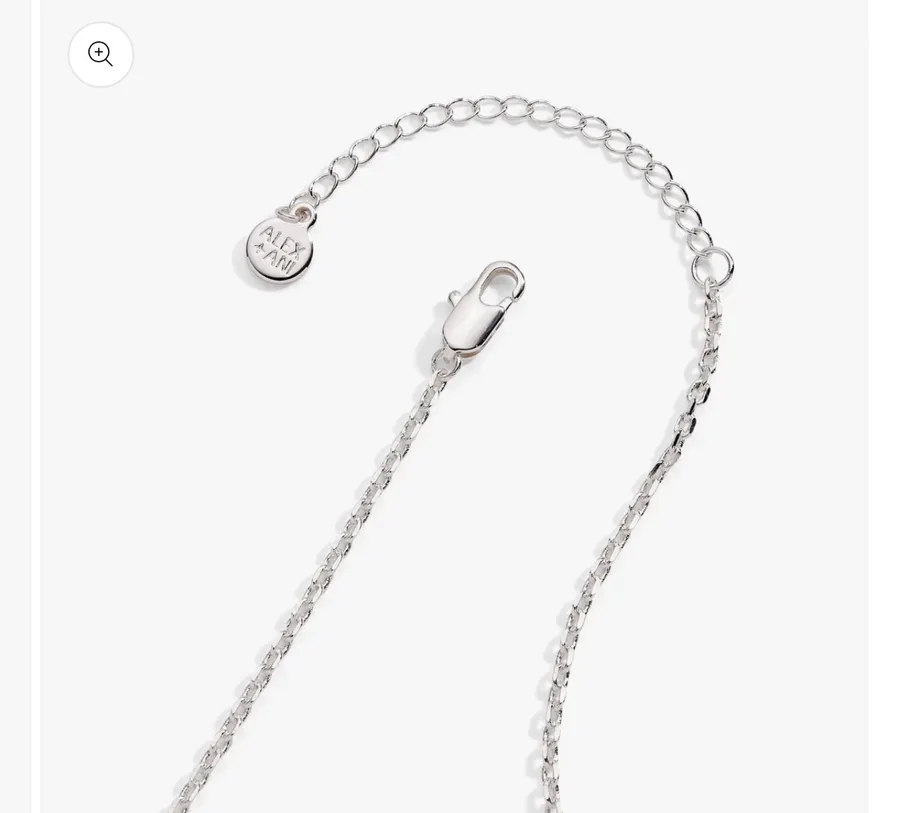
Task: Tap the magnifier icon to zoom the image
Action: [101, 55]
